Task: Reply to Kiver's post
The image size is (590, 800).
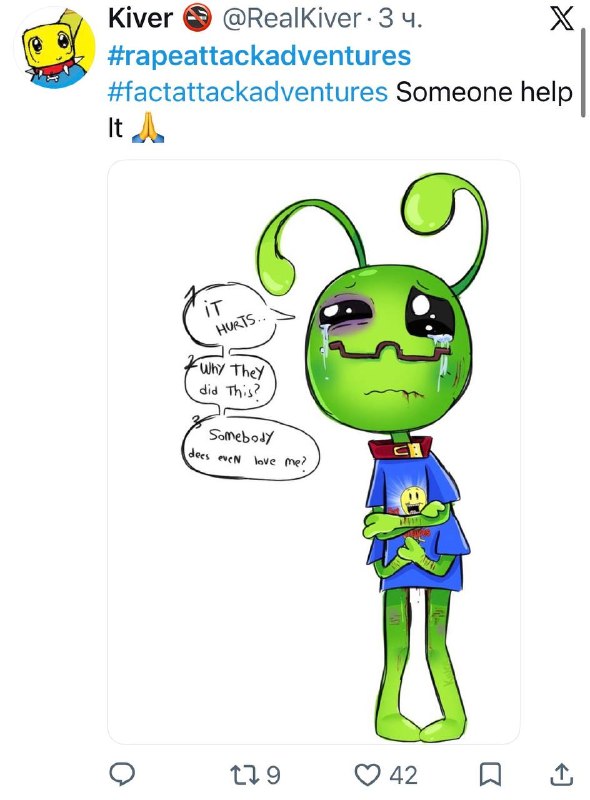Action: click(122, 774)
